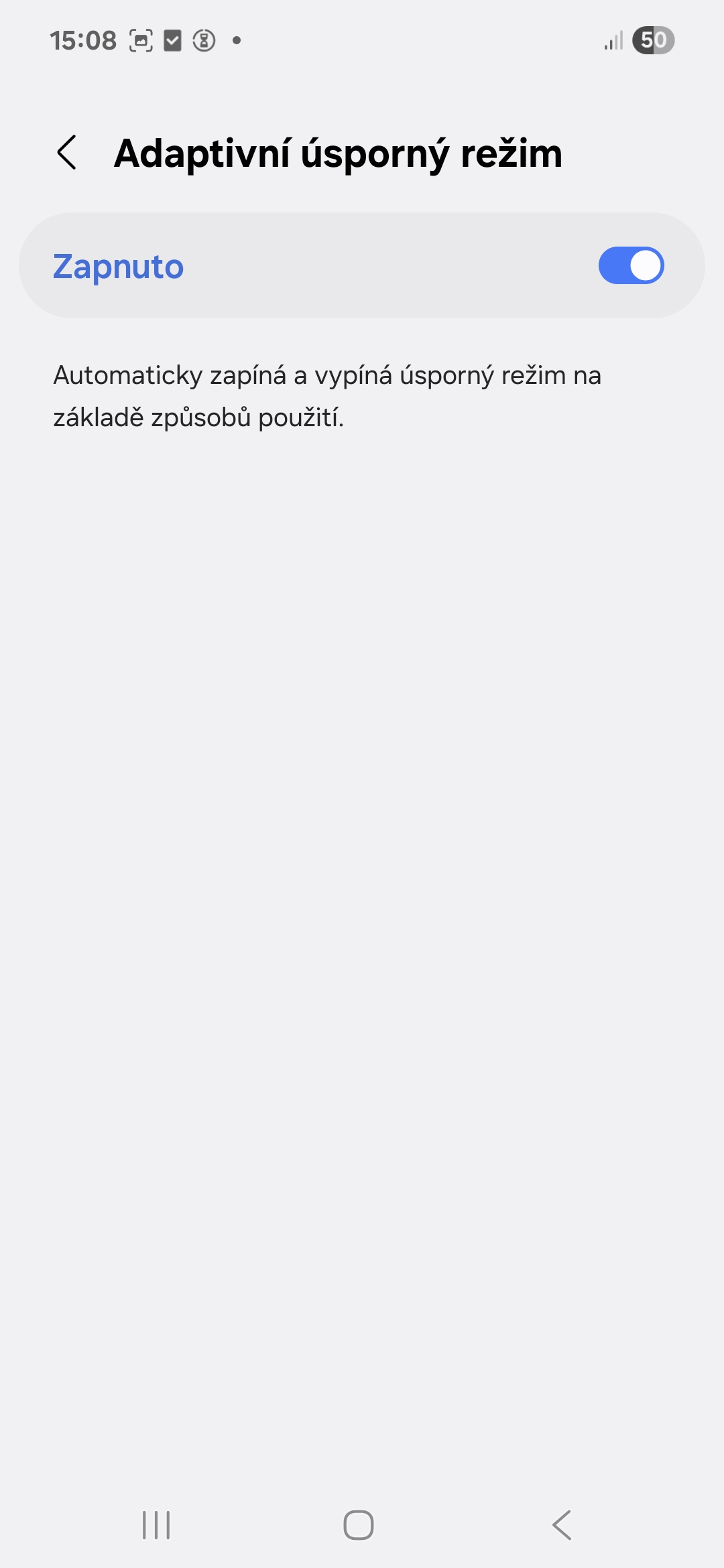Open recent apps from navigation bar
The width and height of the screenshot is (724, 1568).
pyautogui.click(x=156, y=1525)
